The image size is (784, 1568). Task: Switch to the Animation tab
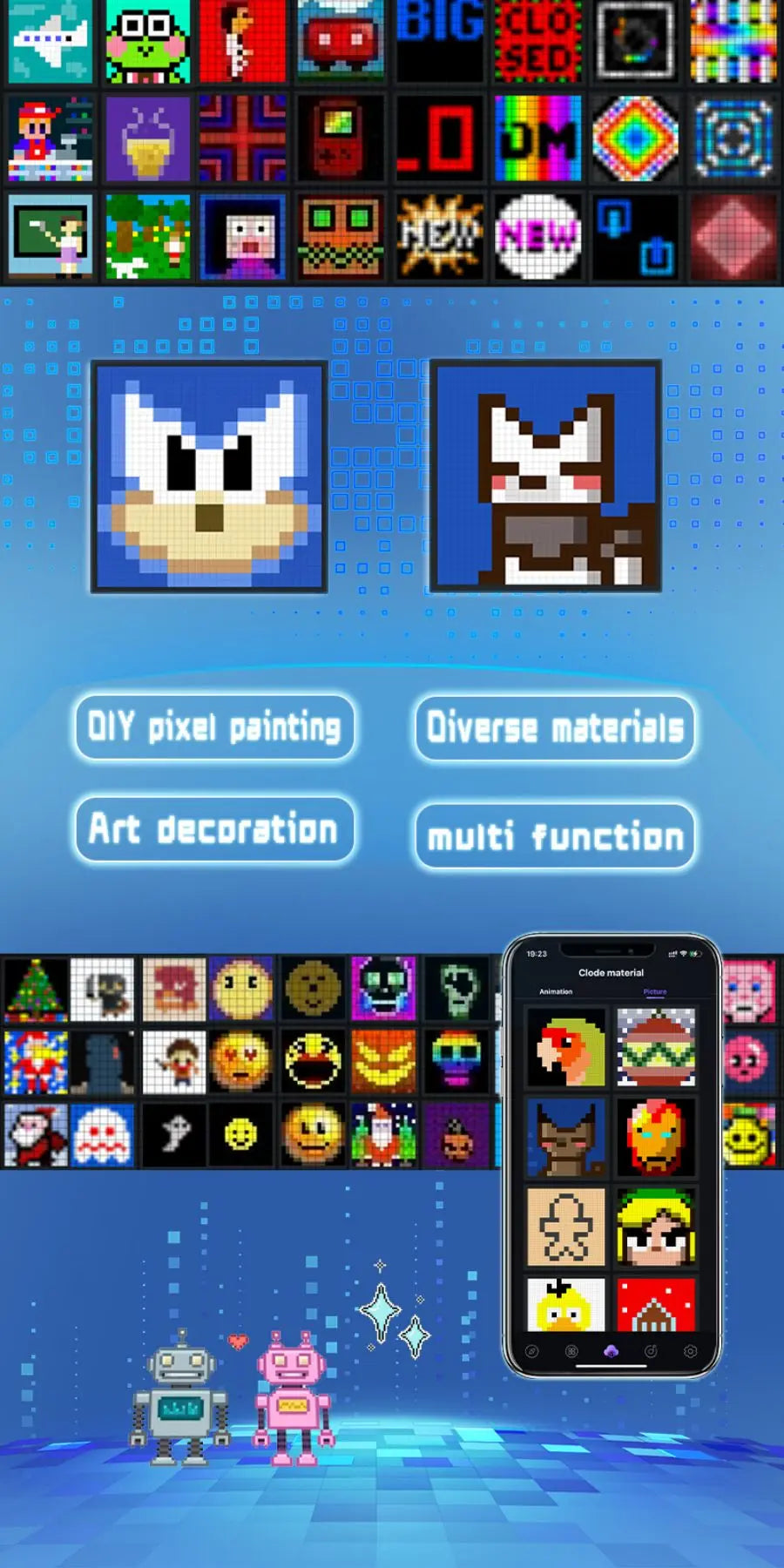557,991
